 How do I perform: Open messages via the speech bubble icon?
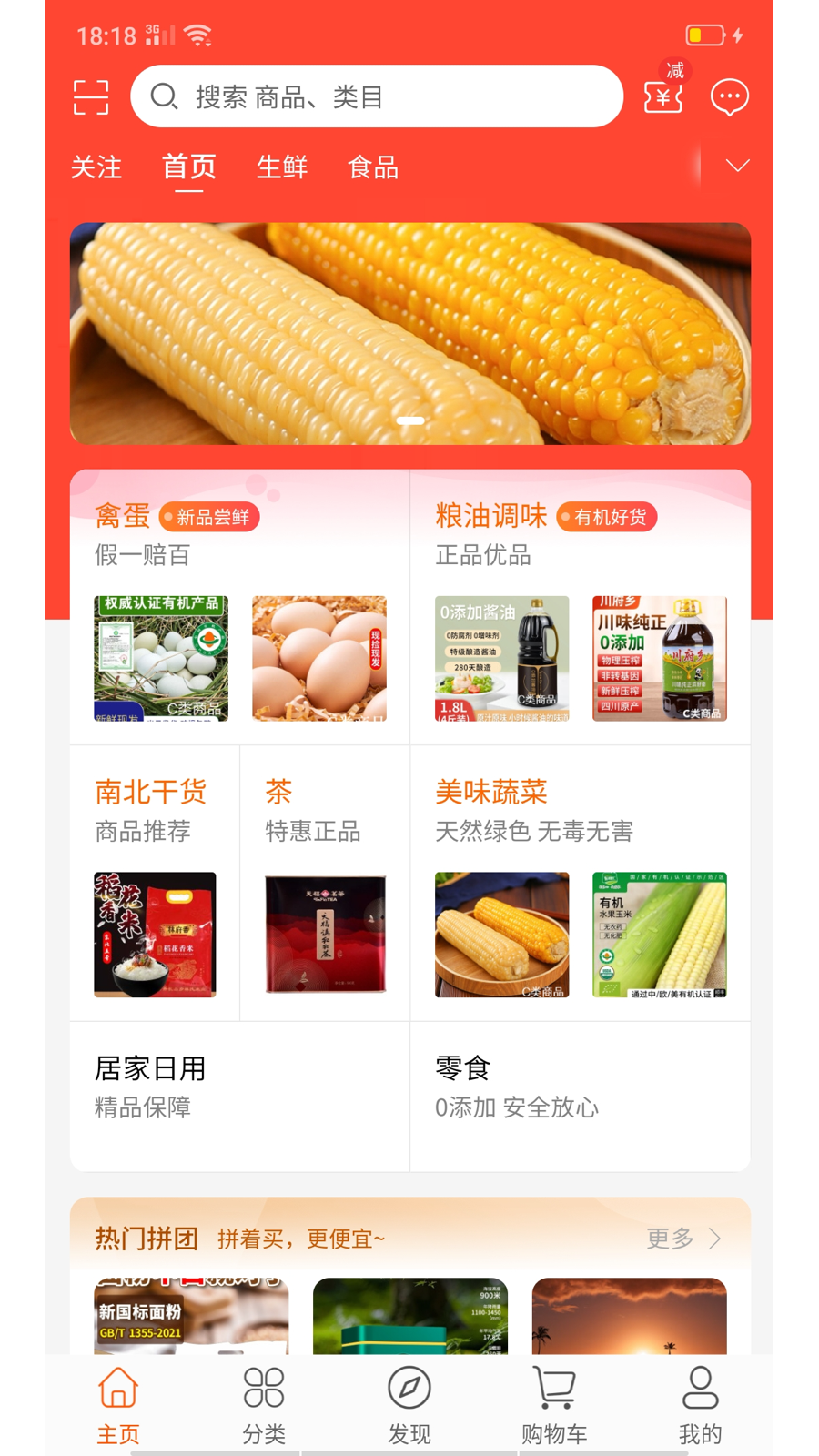point(728,97)
